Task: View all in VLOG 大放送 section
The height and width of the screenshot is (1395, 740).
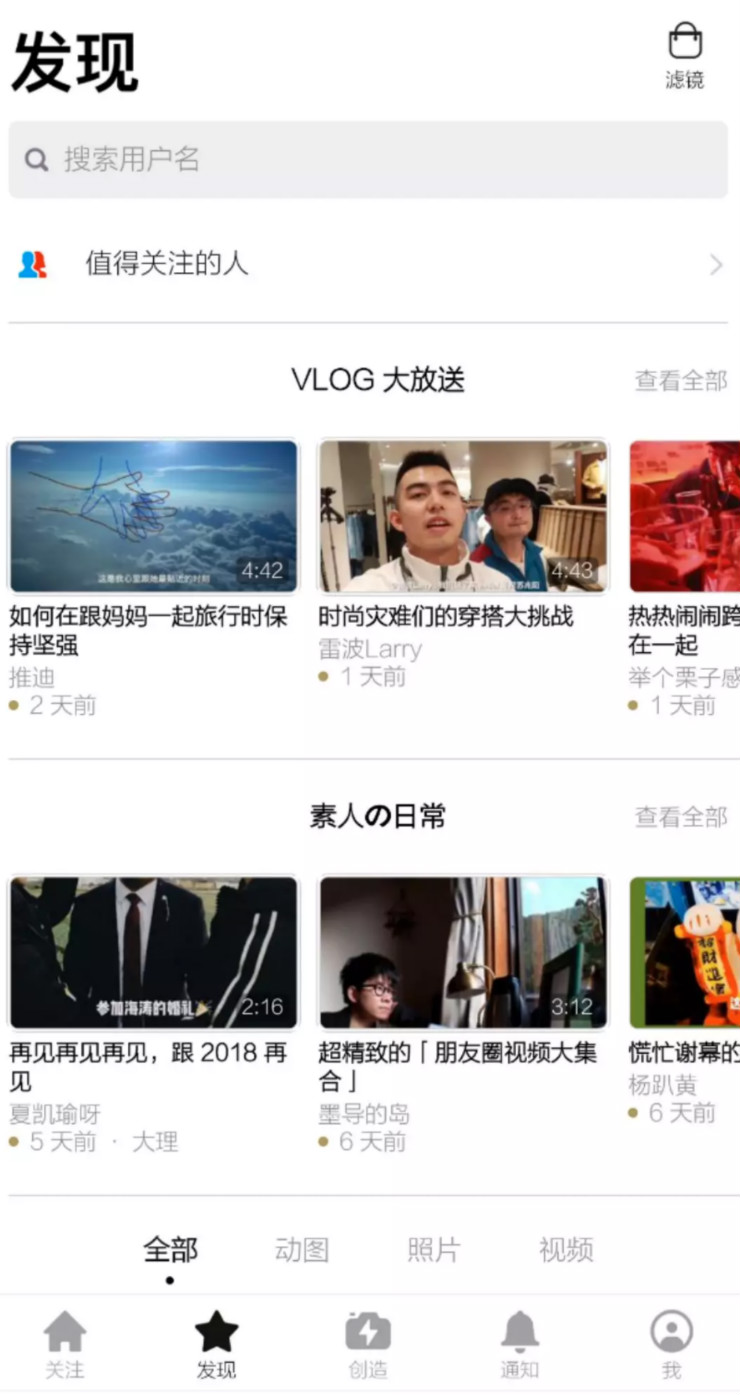Action: point(681,381)
